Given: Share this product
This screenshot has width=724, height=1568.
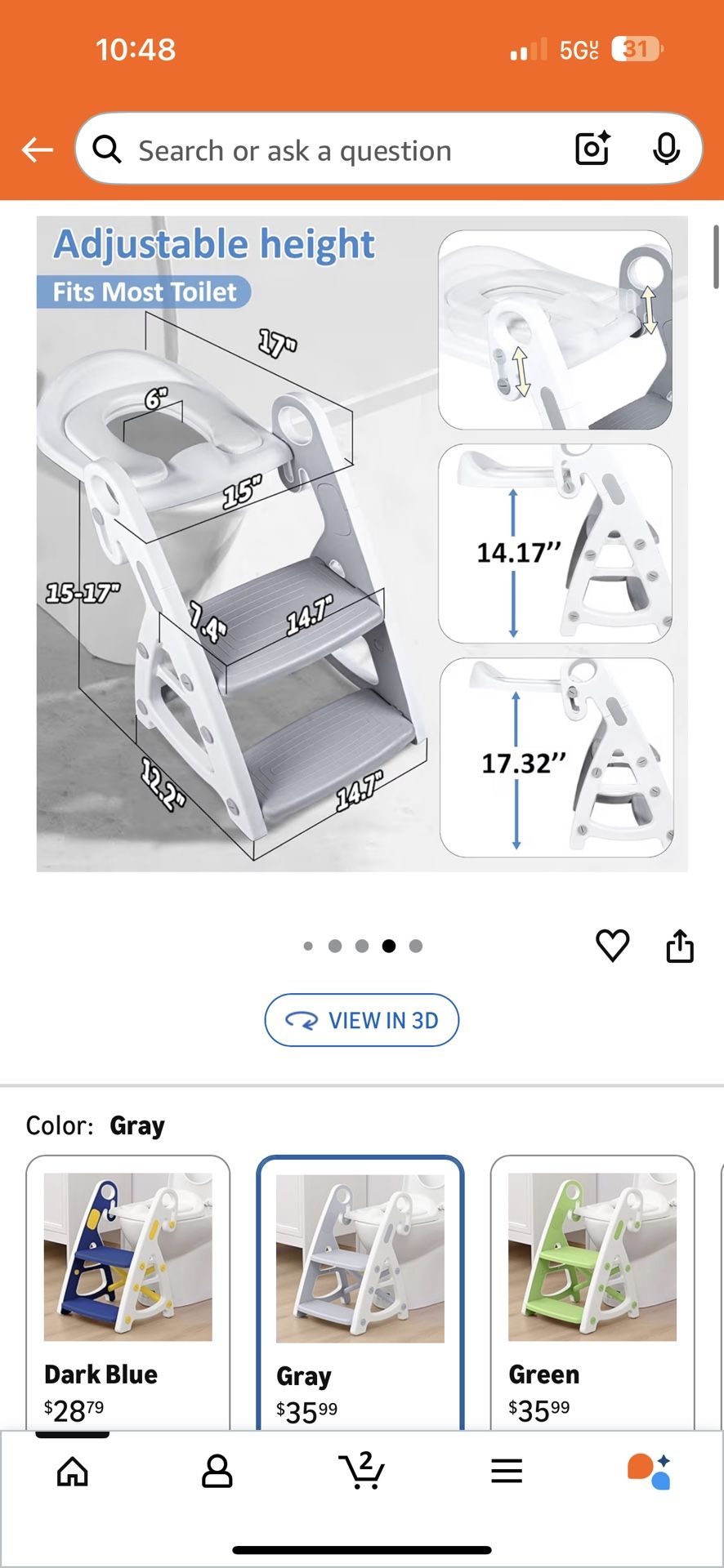Looking at the screenshot, I should (679, 946).
